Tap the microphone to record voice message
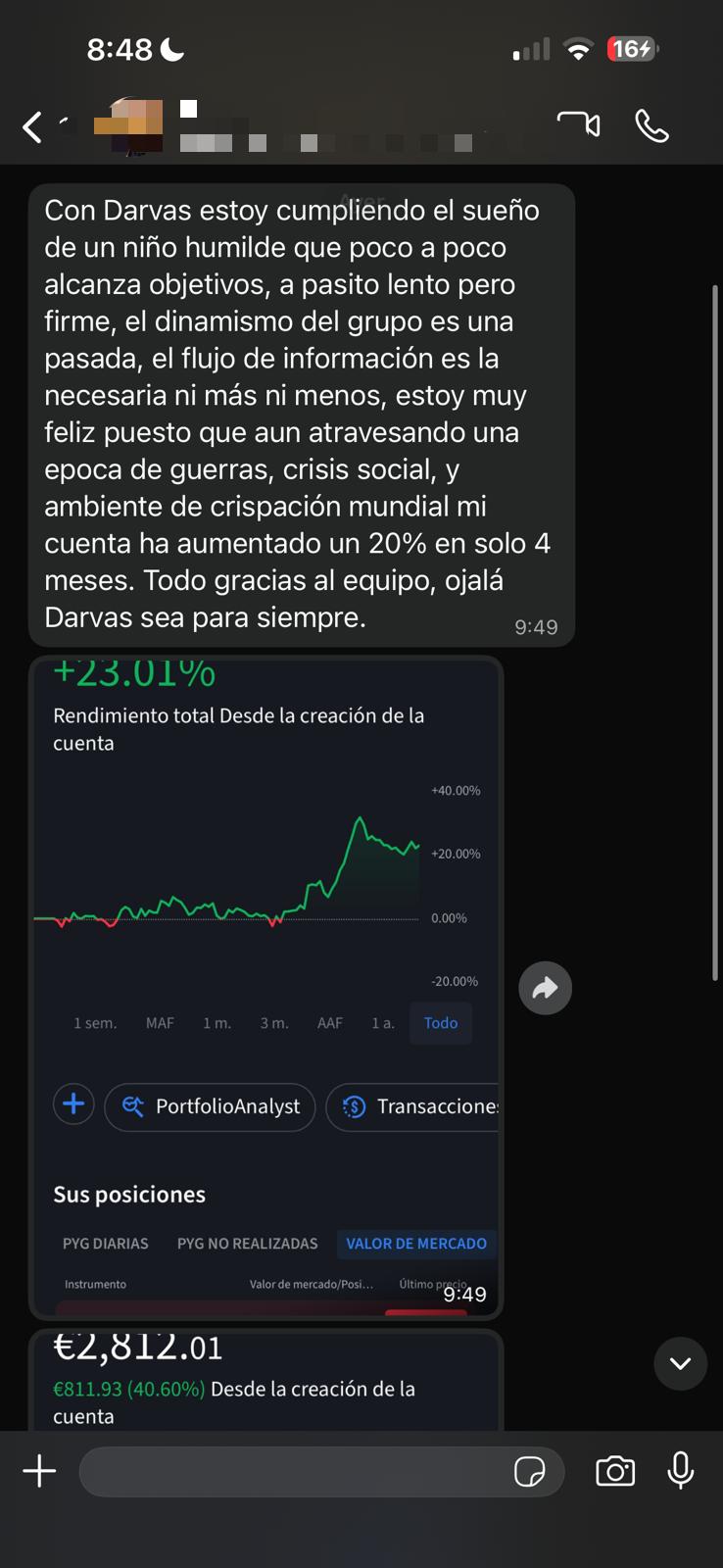Image resolution: width=723 pixels, height=1568 pixels. click(680, 1471)
